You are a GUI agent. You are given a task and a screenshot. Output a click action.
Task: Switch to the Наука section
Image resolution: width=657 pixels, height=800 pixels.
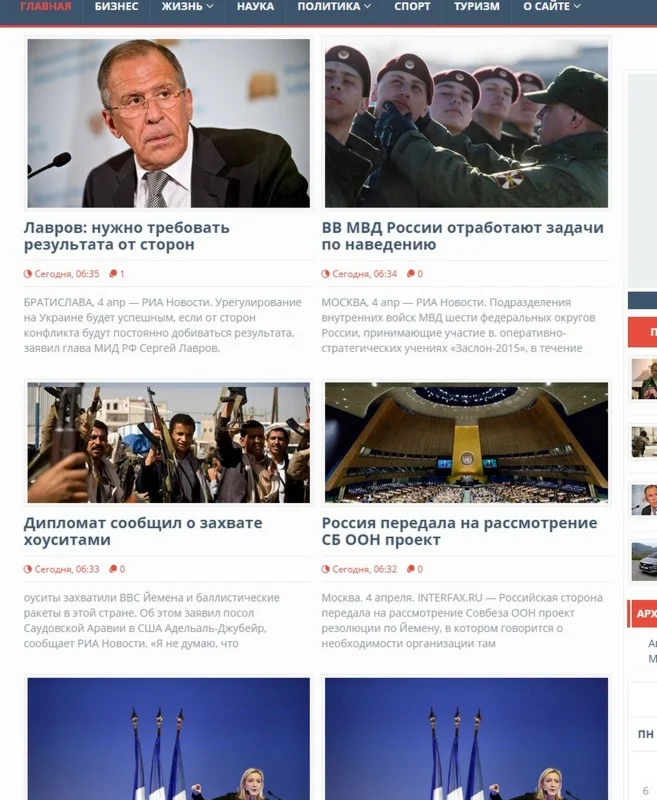point(255,7)
